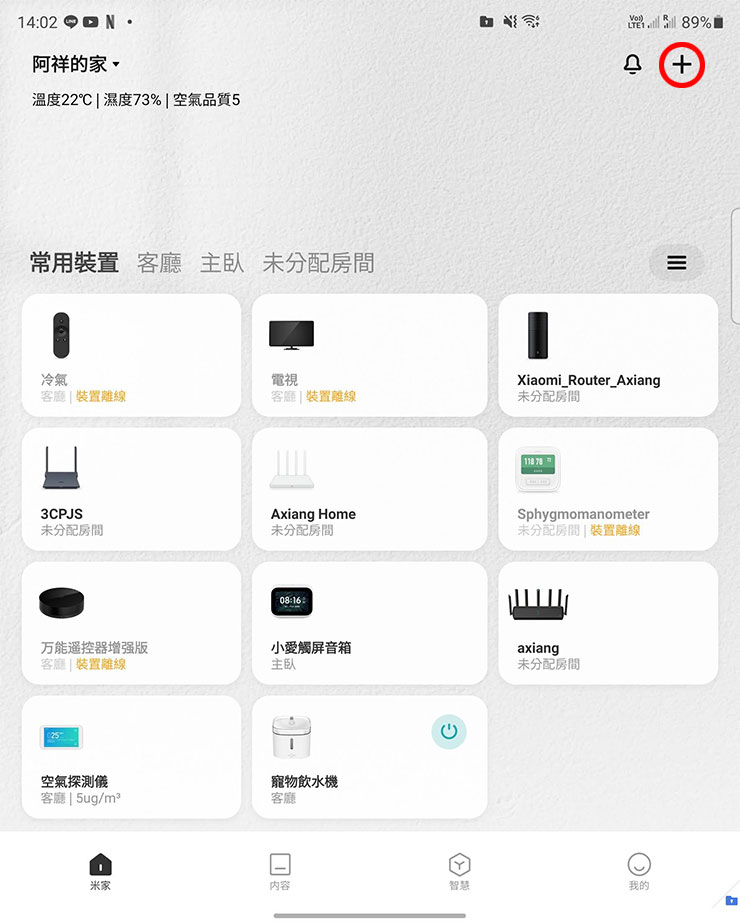This screenshot has width=740, height=924.
Task: Open the 內容 content section icon
Action: point(280,867)
